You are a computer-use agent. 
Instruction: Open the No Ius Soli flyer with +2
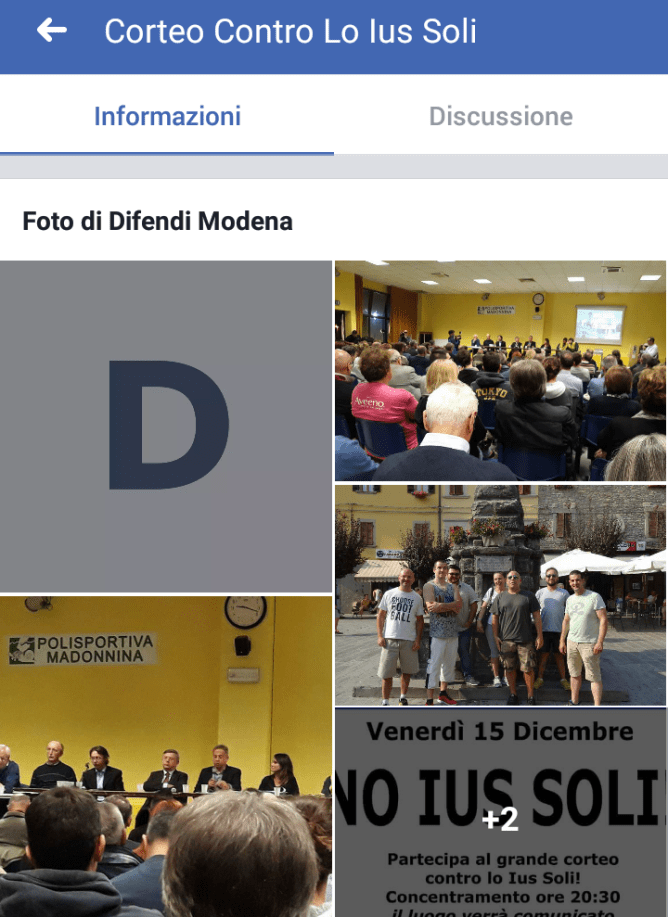click(x=500, y=813)
